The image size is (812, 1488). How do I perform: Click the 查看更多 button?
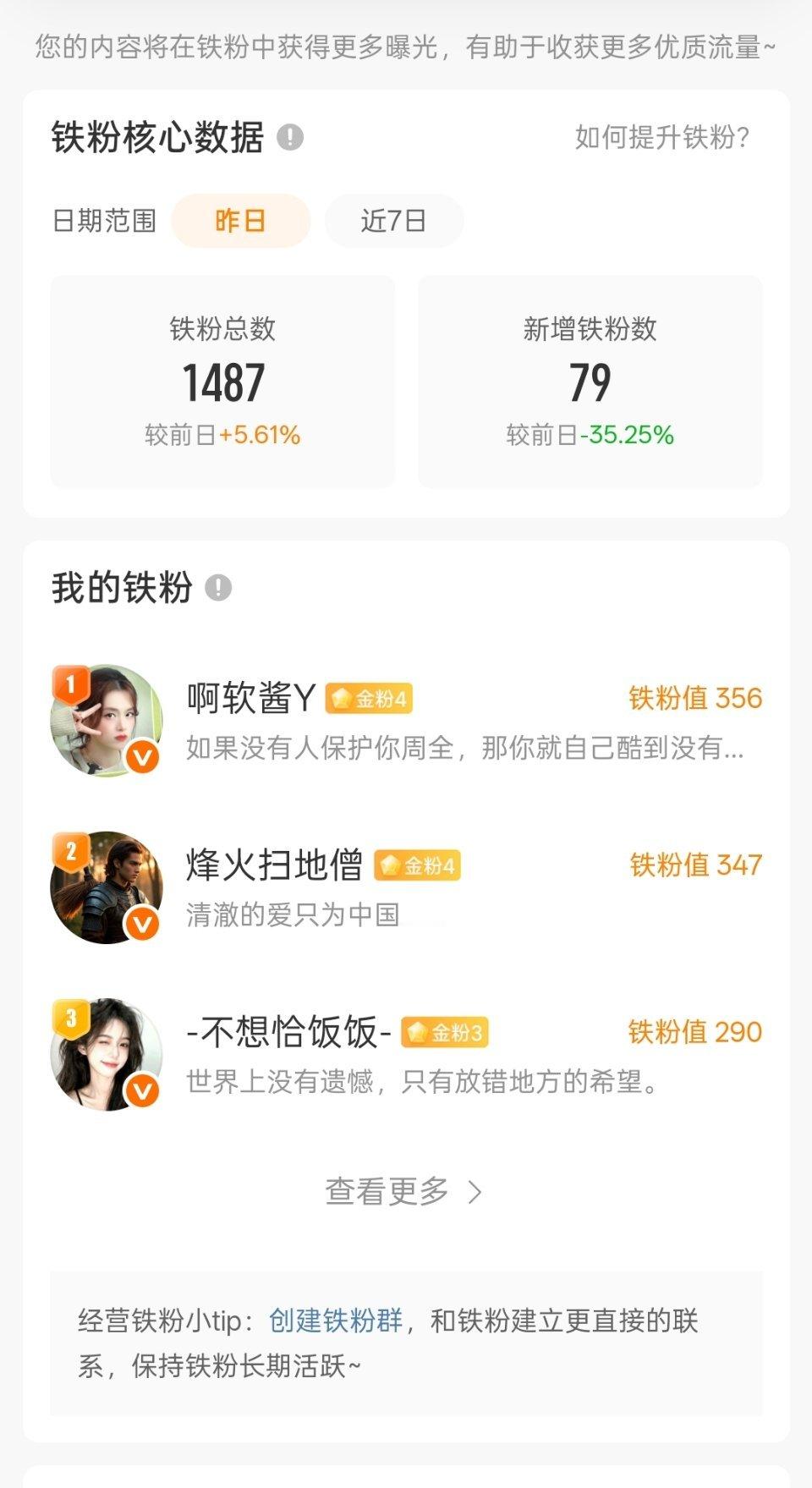point(389,1191)
